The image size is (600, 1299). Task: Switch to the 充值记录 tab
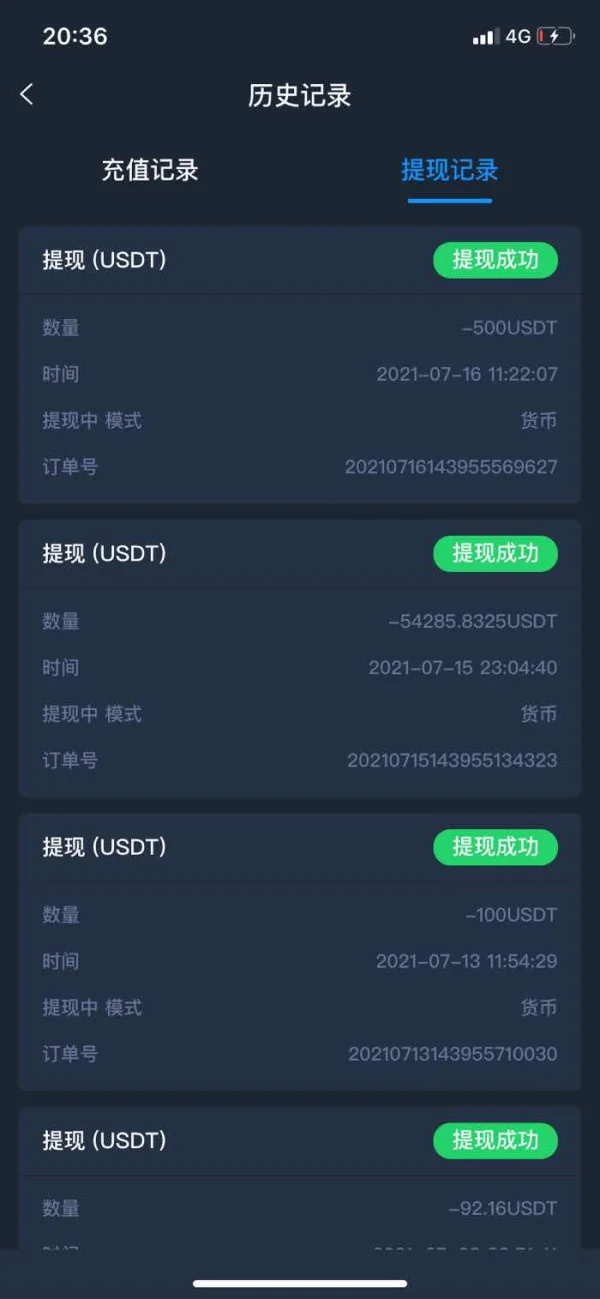150,170
